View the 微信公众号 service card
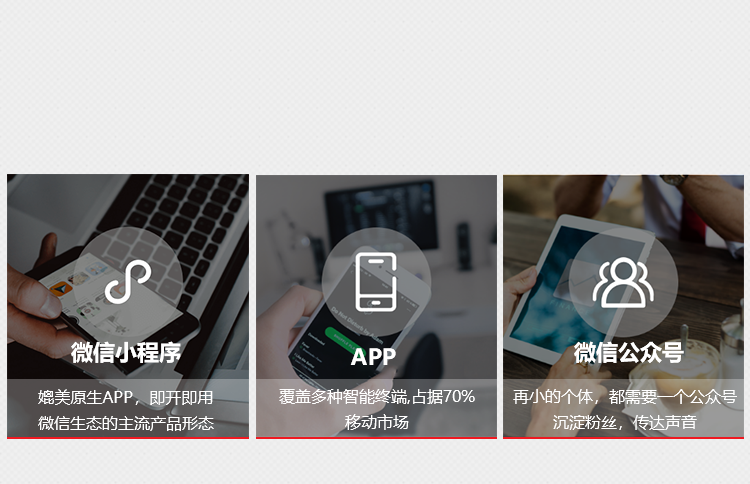750x484 pixels. [x=624, y=306]
